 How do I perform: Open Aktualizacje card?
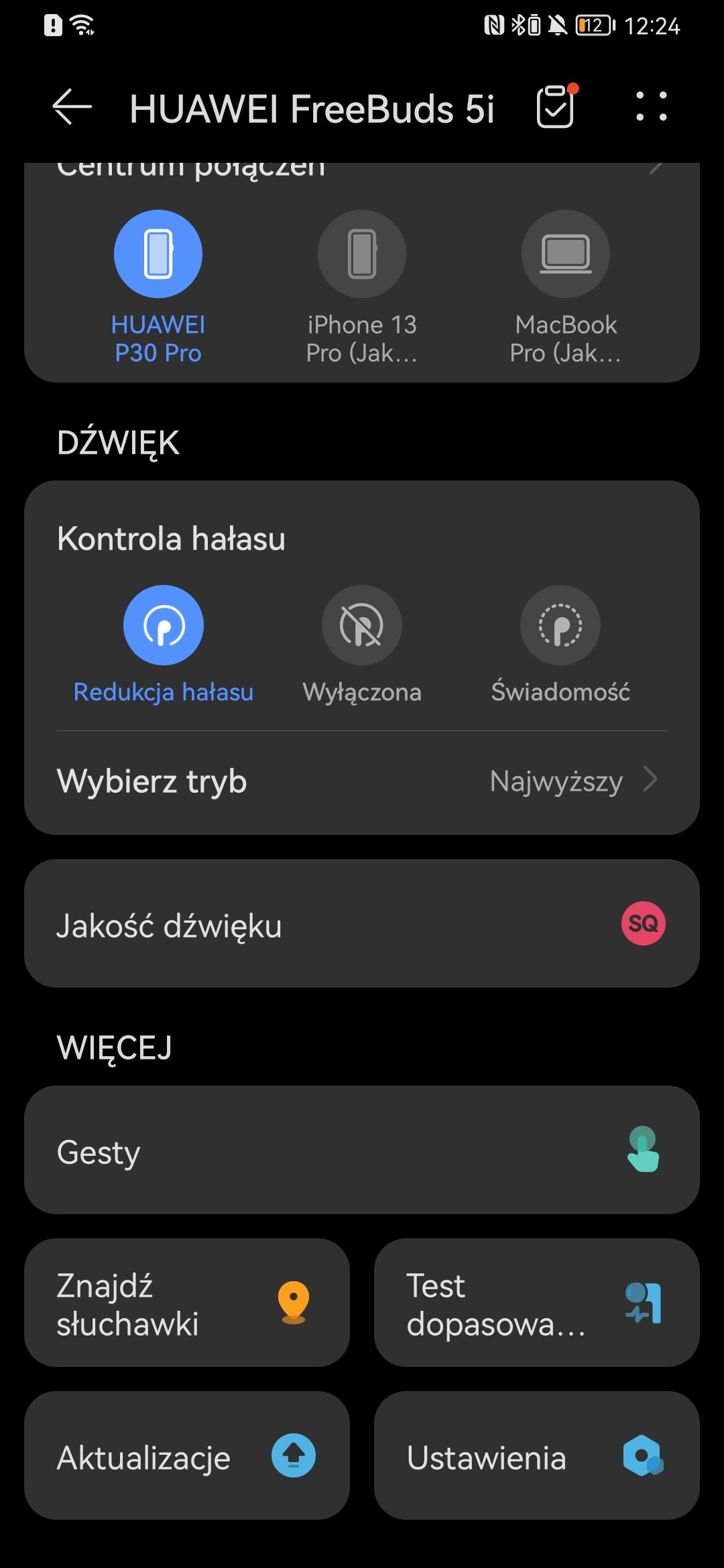tap(187, 1455)
